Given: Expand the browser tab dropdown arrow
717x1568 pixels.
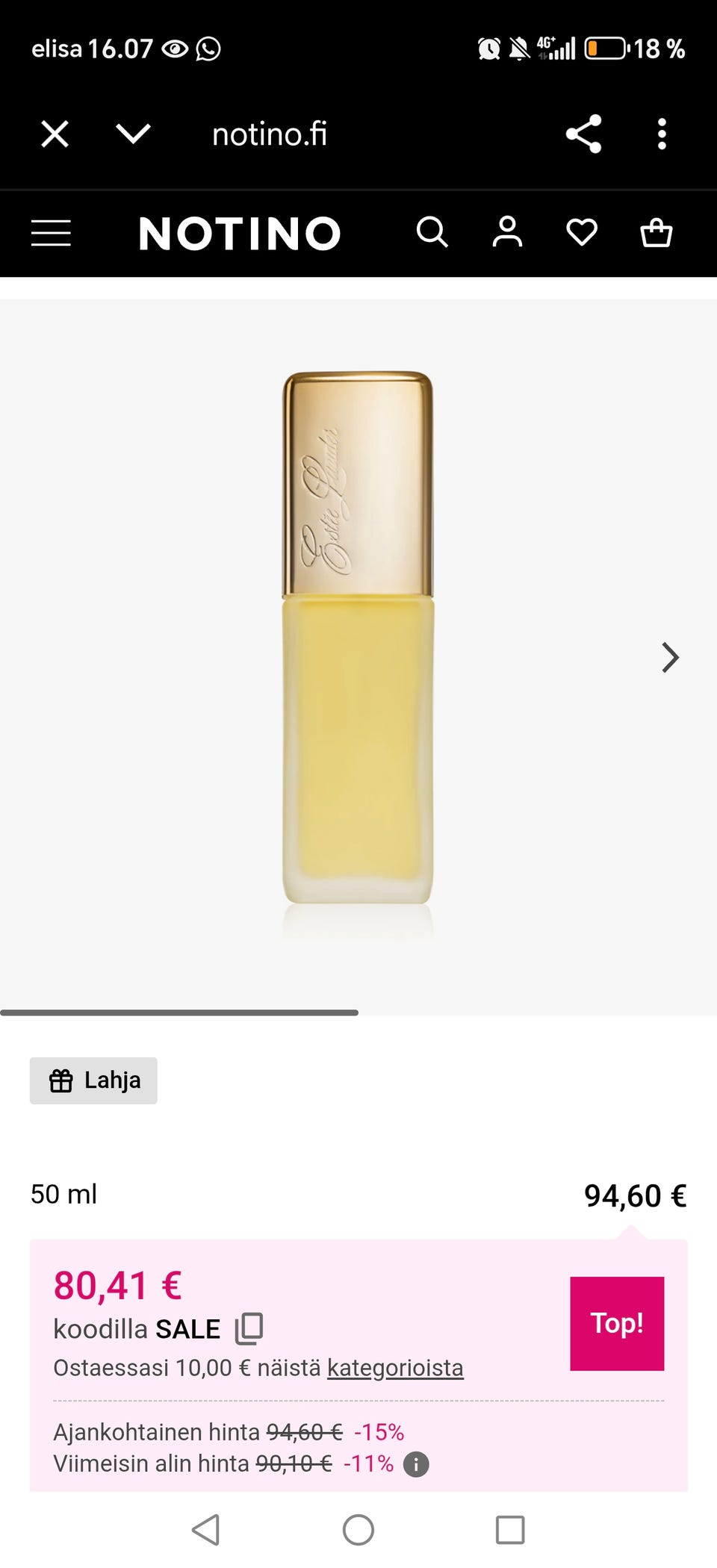Looking at the screenshot, I should click(x=134, y=134).
